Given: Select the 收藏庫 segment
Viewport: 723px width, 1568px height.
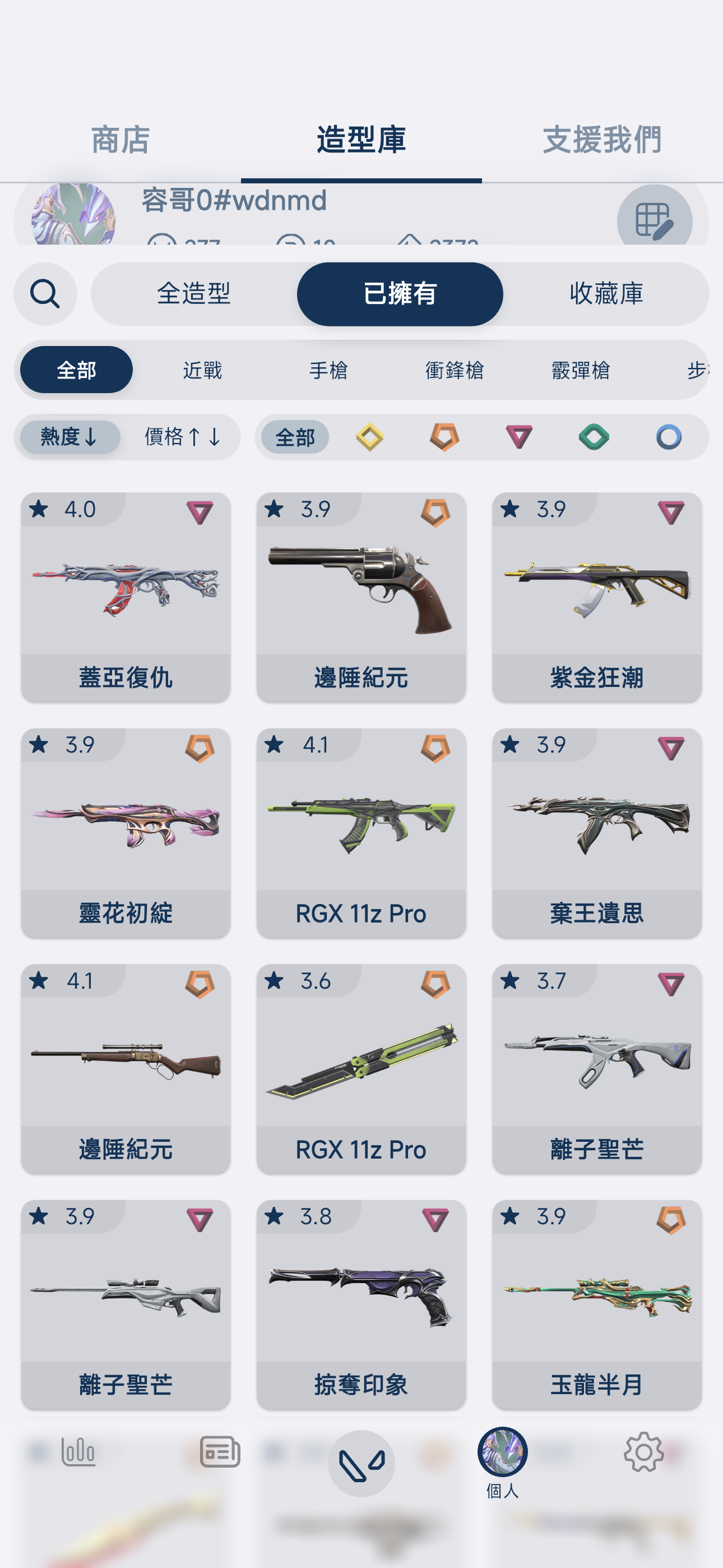Looking at the screenshot, I should (606, 294).
